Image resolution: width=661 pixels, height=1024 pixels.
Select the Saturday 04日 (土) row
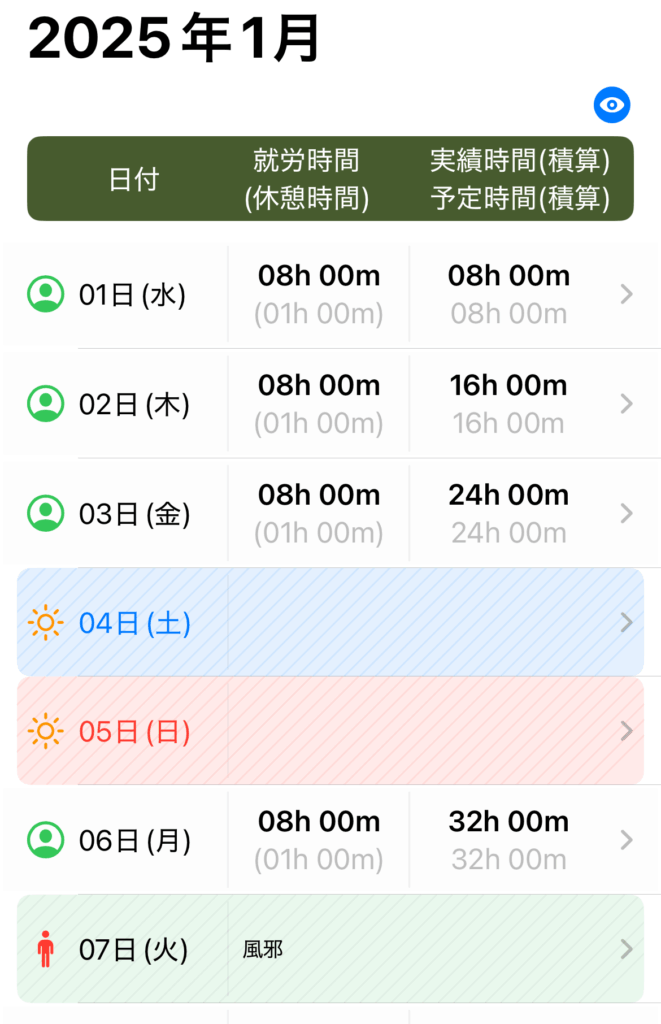coord(330,623)
